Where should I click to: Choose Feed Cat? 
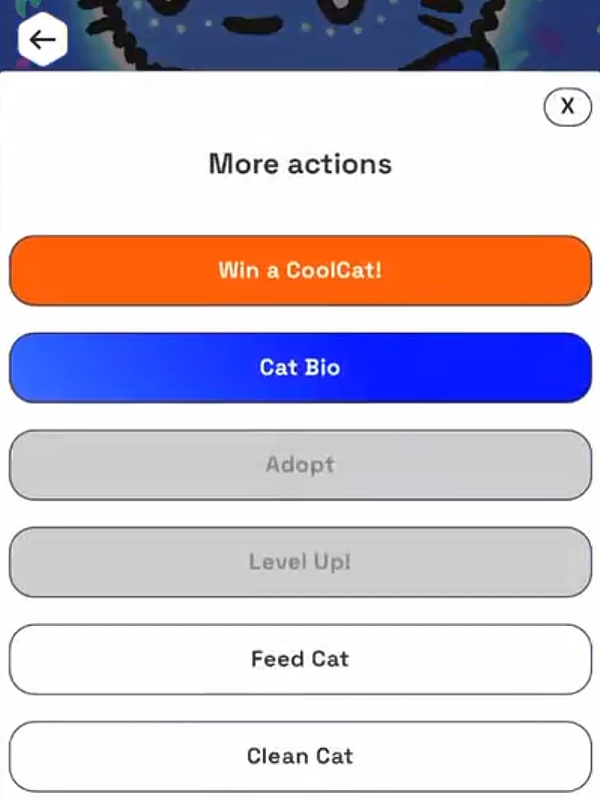(300, 659)
